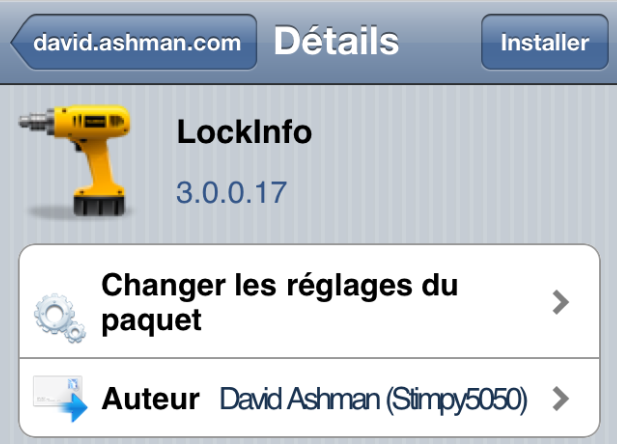Open Changer les réglages du paquet

coord(310,303)
